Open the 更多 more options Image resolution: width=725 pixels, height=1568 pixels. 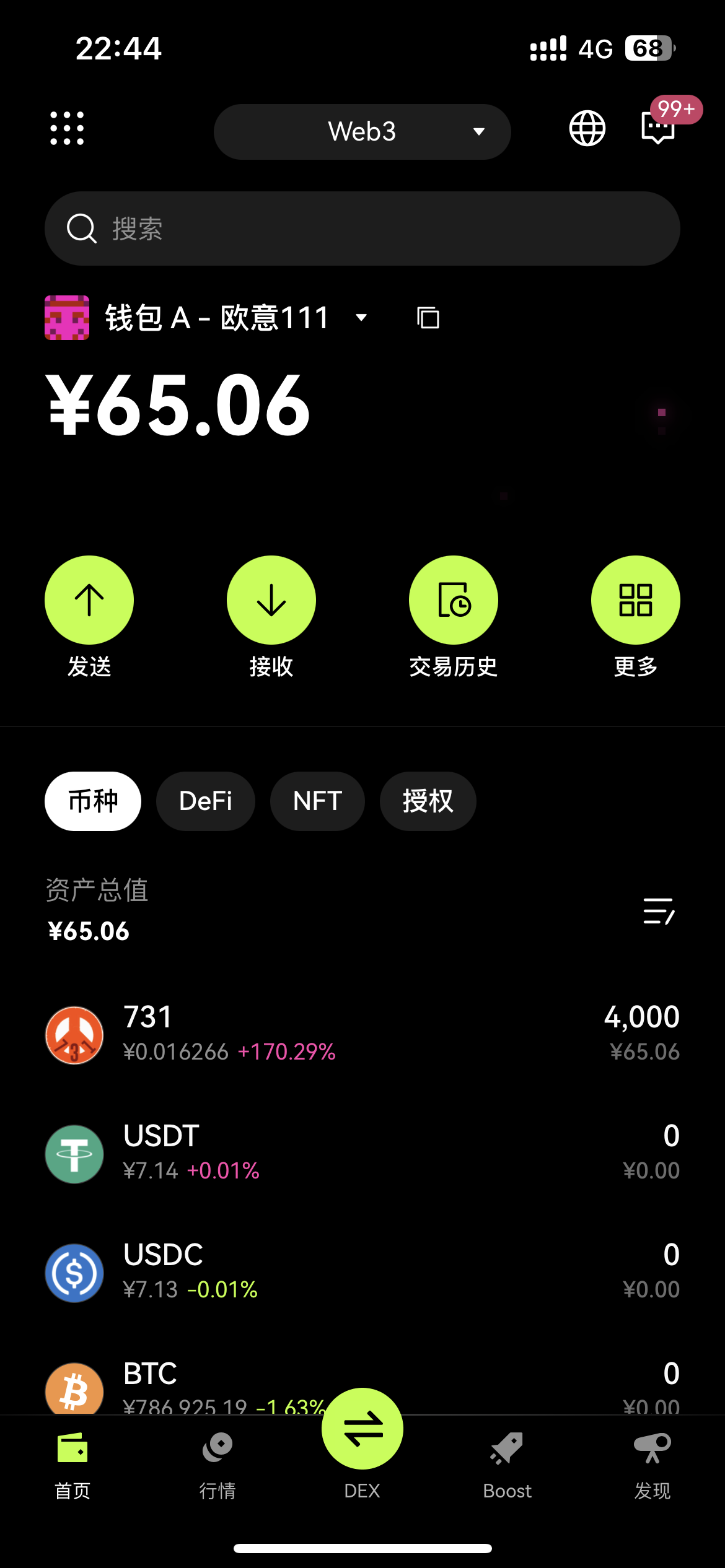(x=636, y=617)
